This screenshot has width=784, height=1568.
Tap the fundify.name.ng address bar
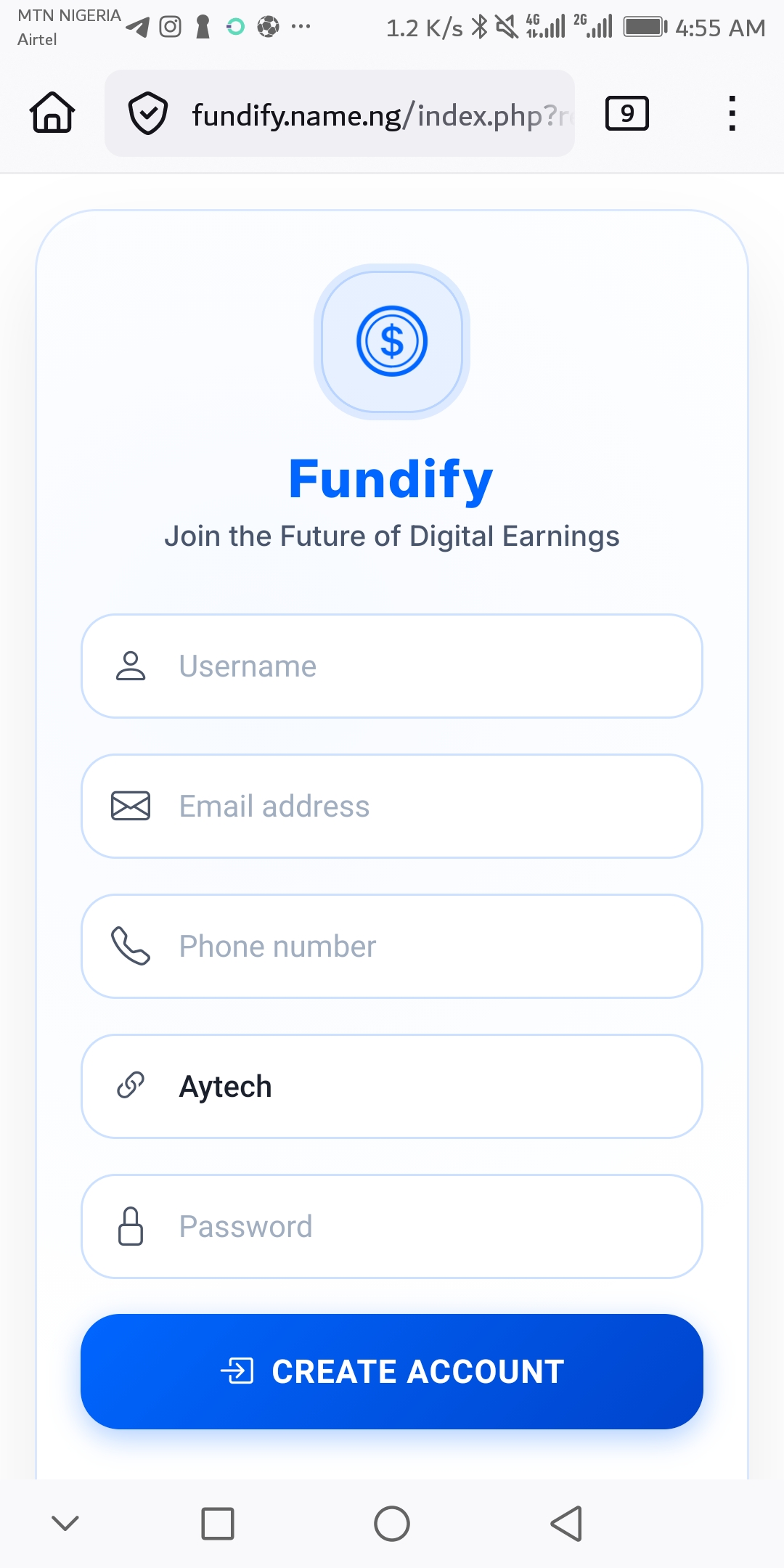[x=377, y=115]
